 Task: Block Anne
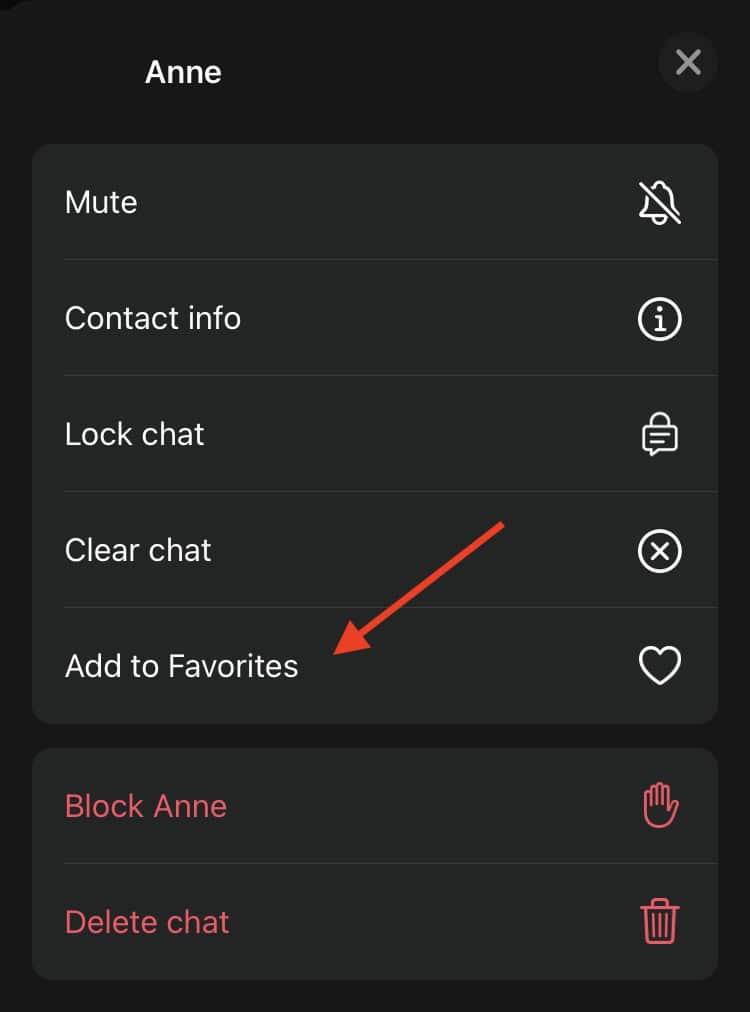tap(375, 806)
